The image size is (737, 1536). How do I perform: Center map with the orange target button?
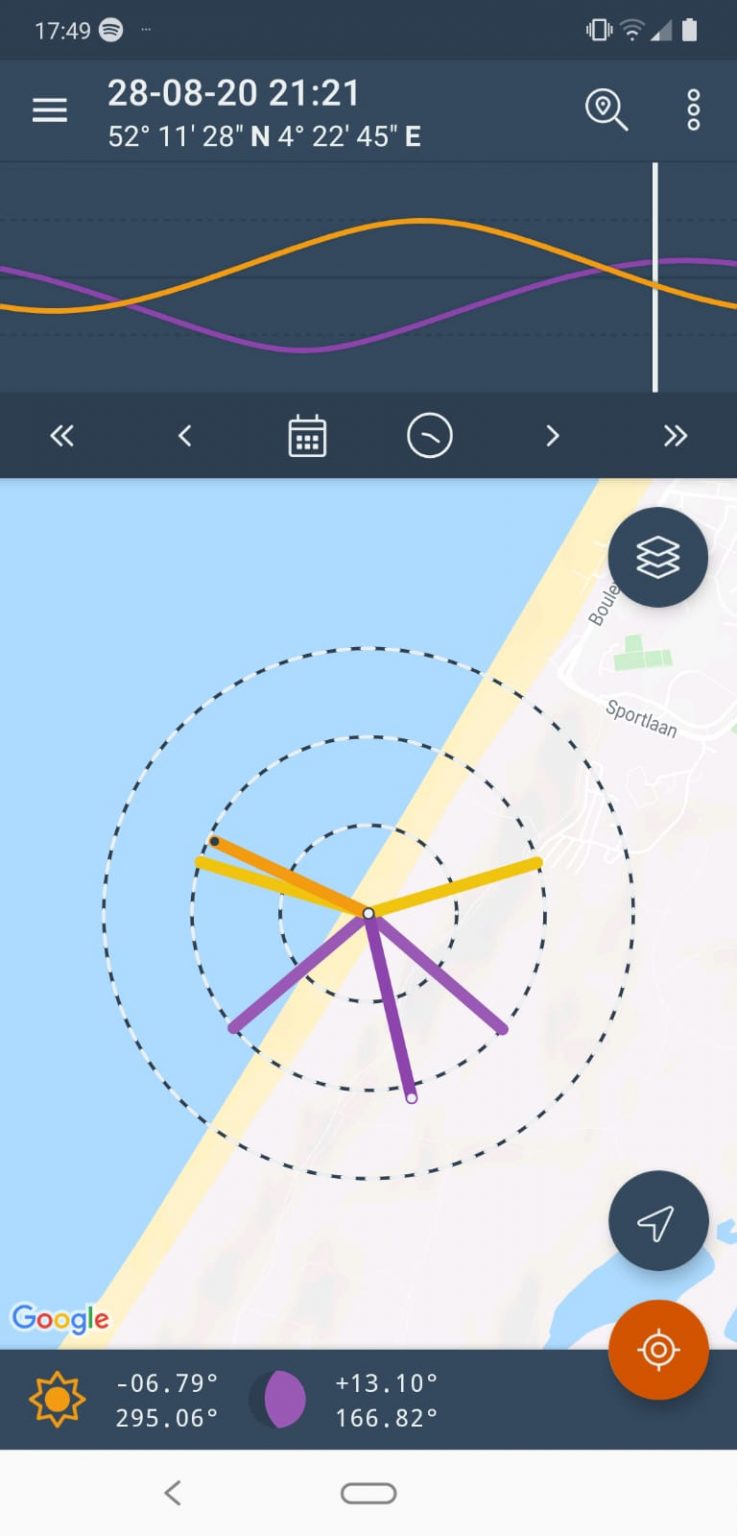pos(658,1350)
